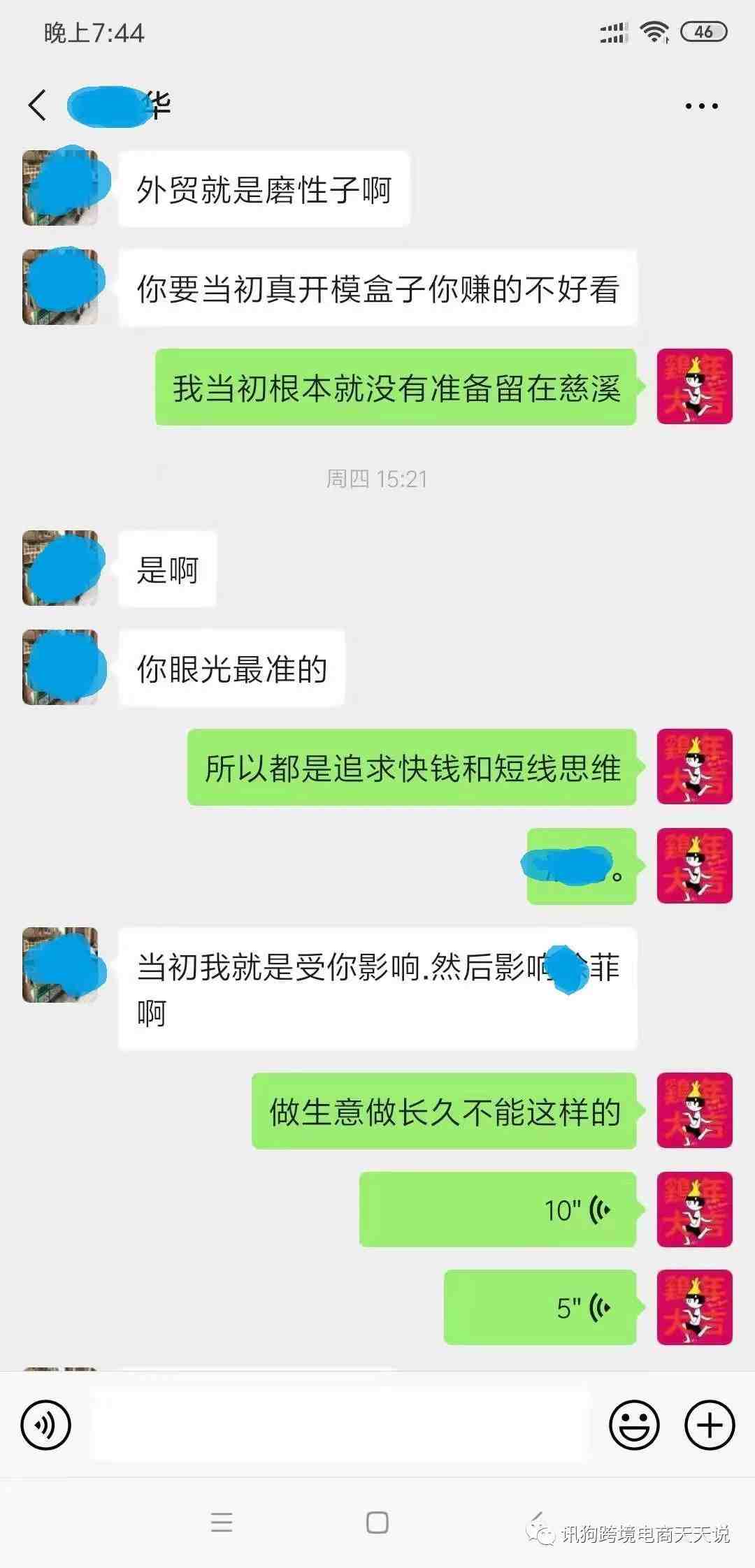Open the plus attachments panel
This screenshot has width=755, height=1568.
tap(709, 1425)
